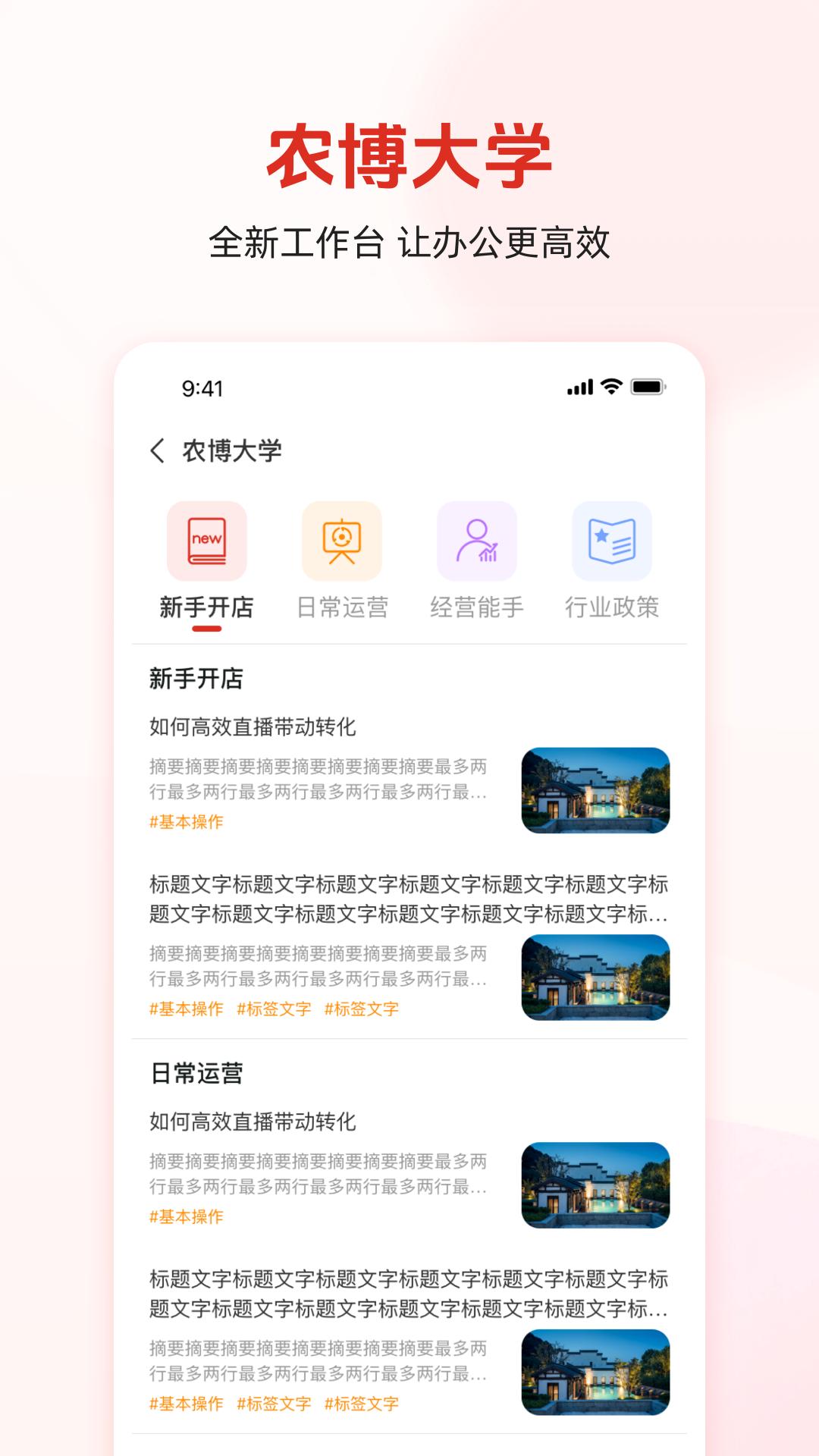Screen dimensions: 819x1456
Task: Tap the Wi-Fi icon in the status bar
Action: click(x=610, y=388)
